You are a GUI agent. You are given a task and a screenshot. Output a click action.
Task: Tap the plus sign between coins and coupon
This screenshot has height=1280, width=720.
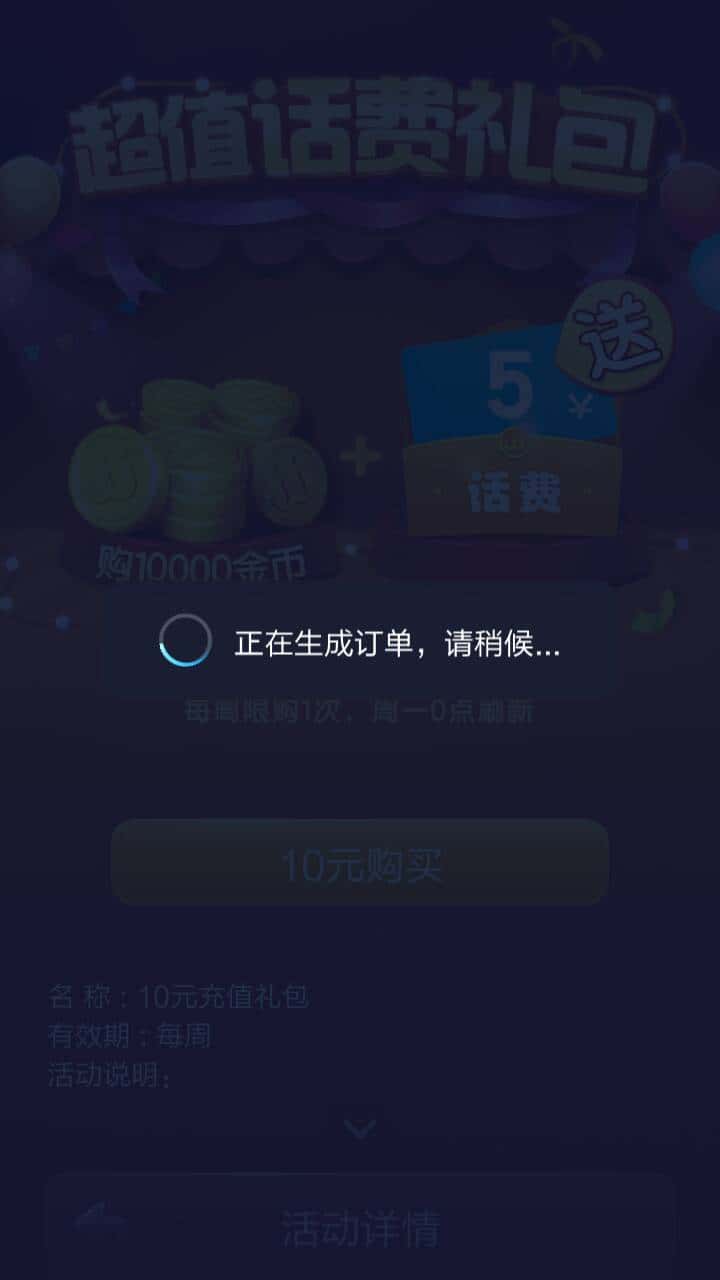[x=362, y=455]
